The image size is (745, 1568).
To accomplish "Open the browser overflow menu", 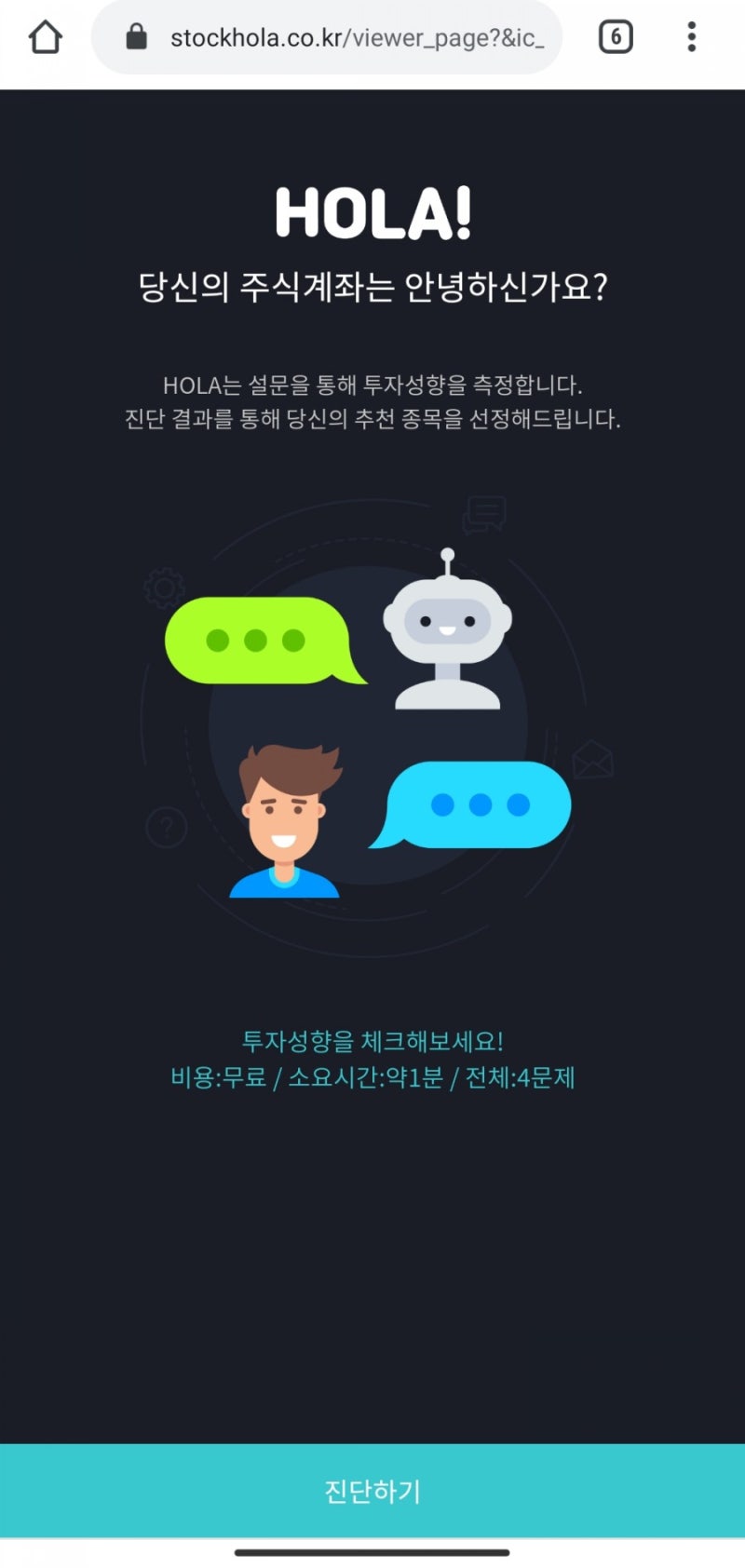I will point(691,37).
